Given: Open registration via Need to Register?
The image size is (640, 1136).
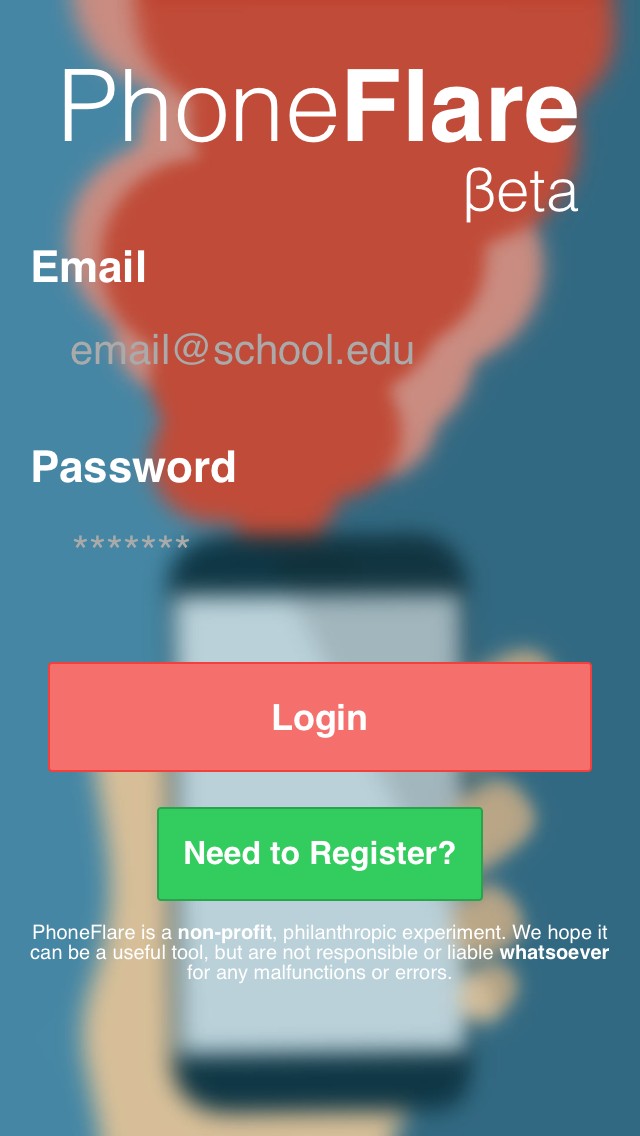Looking at the screenshot, I should [x=320, y=853].
